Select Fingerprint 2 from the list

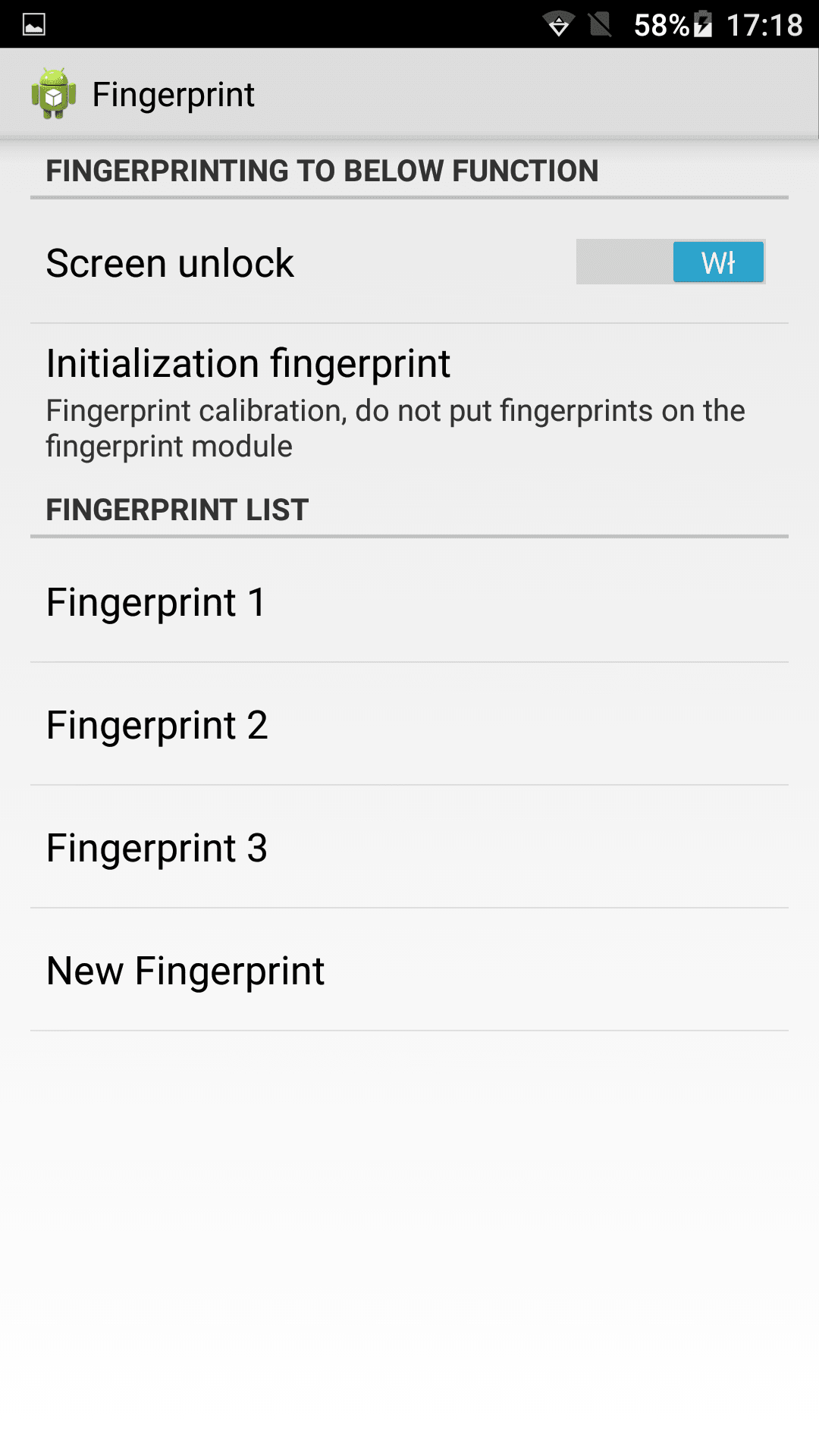(x=409, y=724)
